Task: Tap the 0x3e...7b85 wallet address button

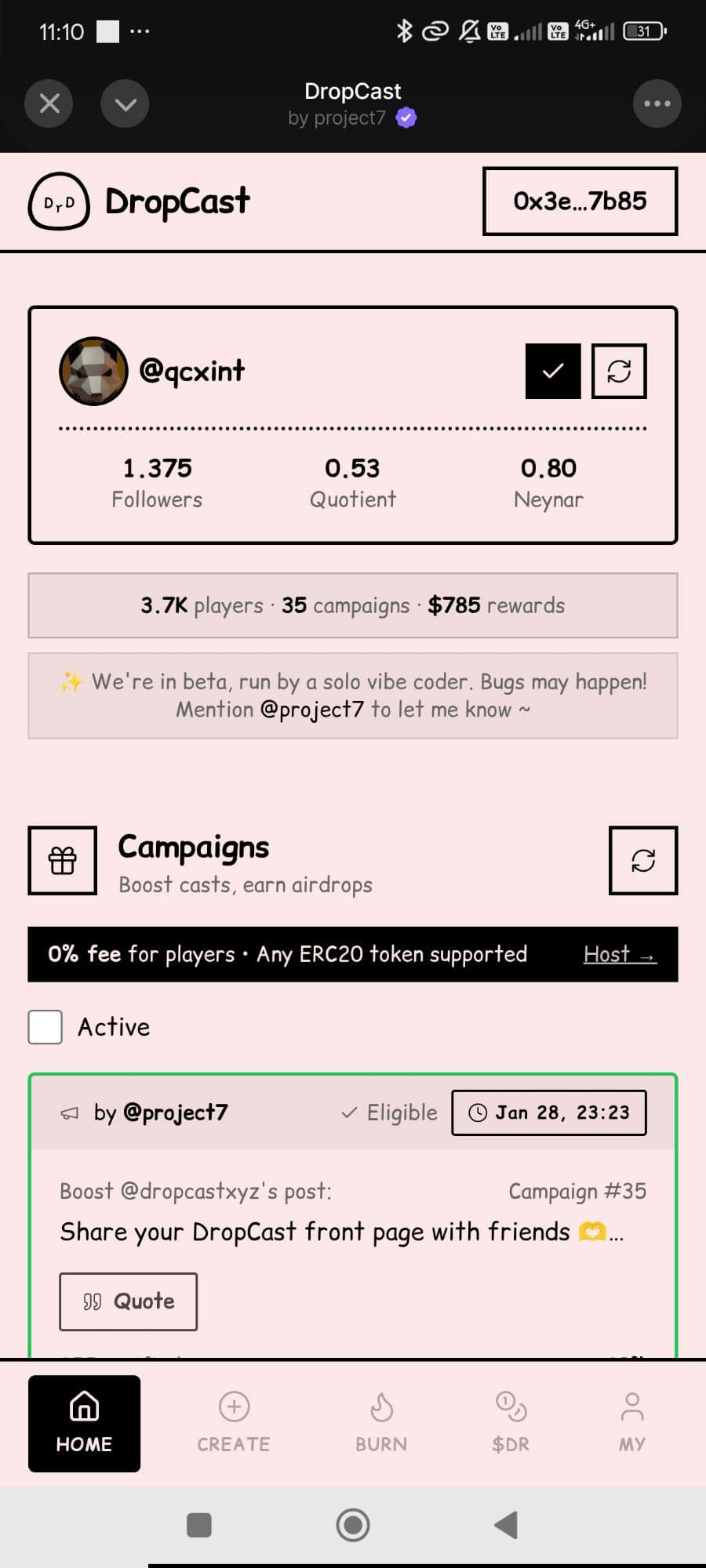Action: pos(580,201)
